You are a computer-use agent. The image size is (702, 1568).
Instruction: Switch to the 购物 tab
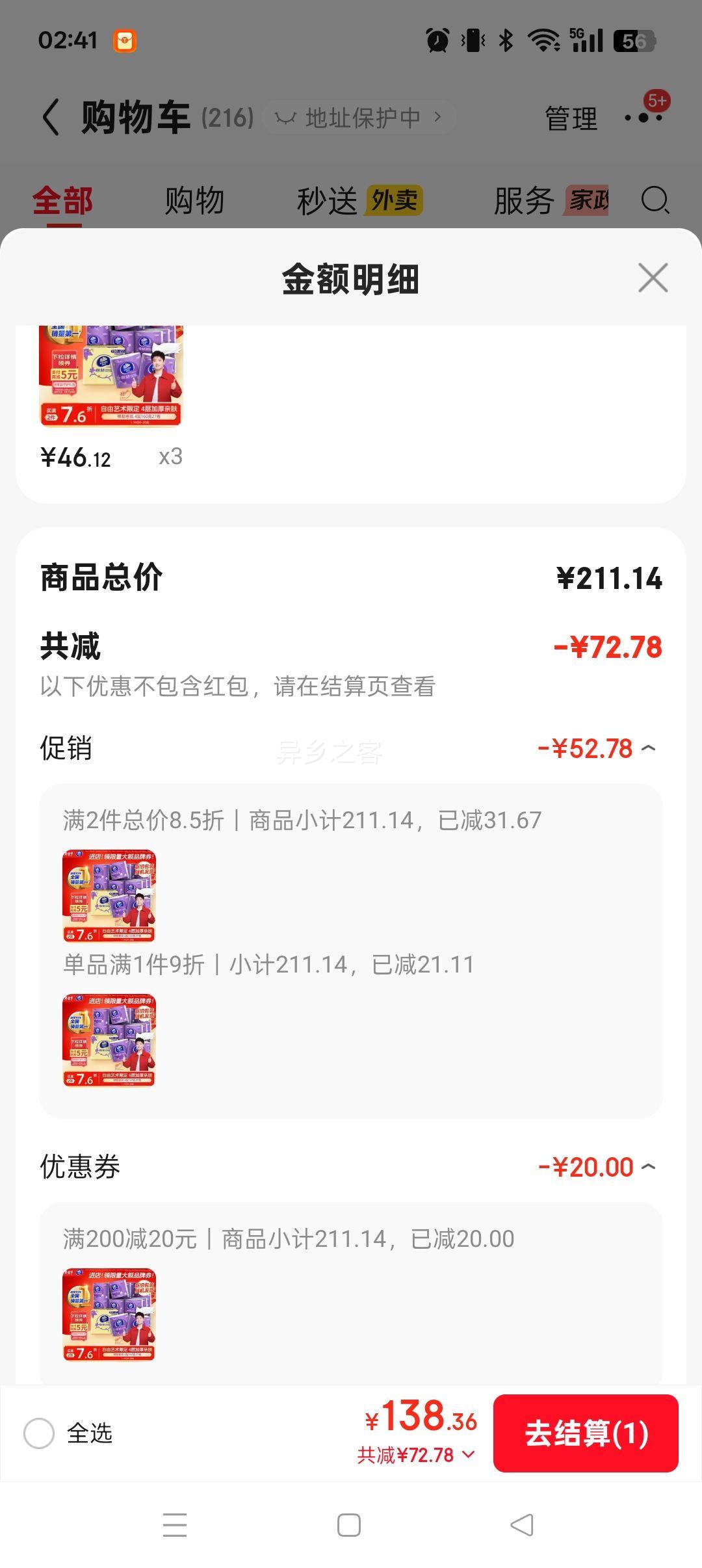pos(195,202)
